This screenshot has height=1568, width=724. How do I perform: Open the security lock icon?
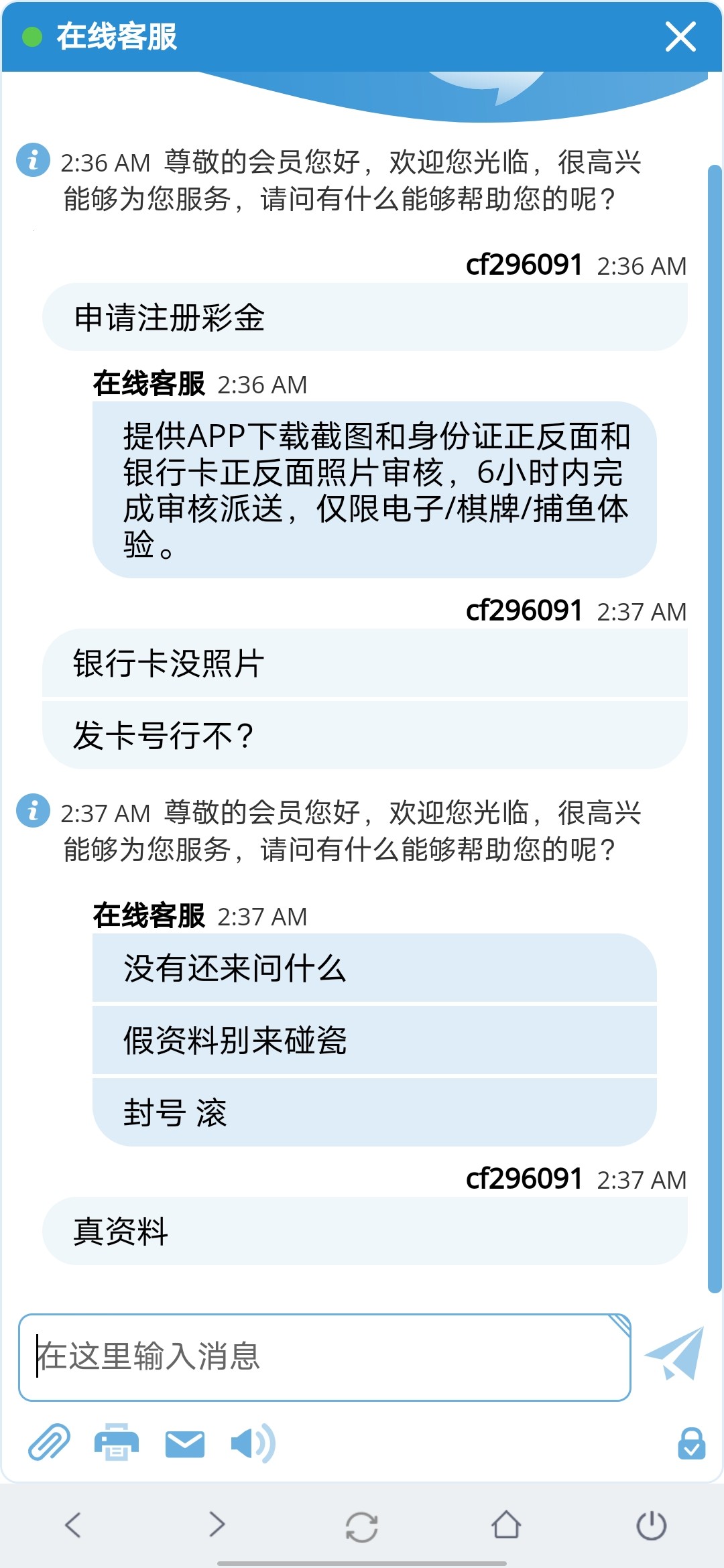coord(691,1443)
